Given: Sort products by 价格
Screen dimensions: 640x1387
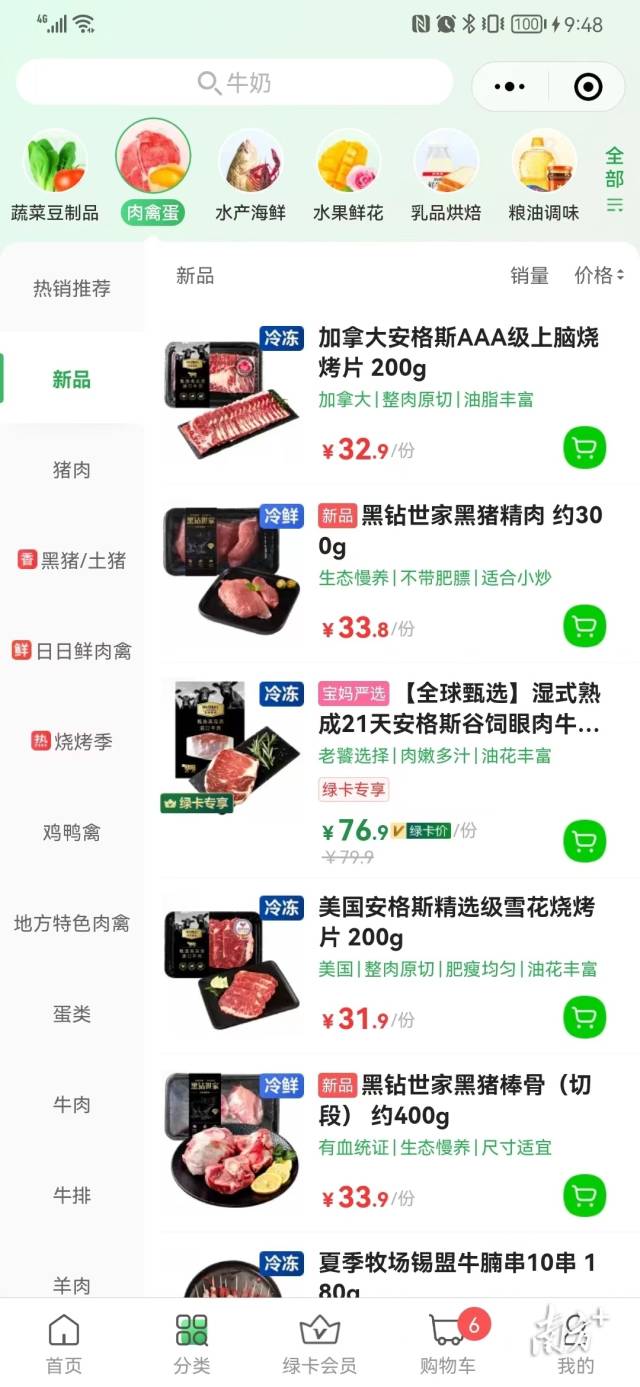Looking at the screenshot, I should click(x=599, y=275).
